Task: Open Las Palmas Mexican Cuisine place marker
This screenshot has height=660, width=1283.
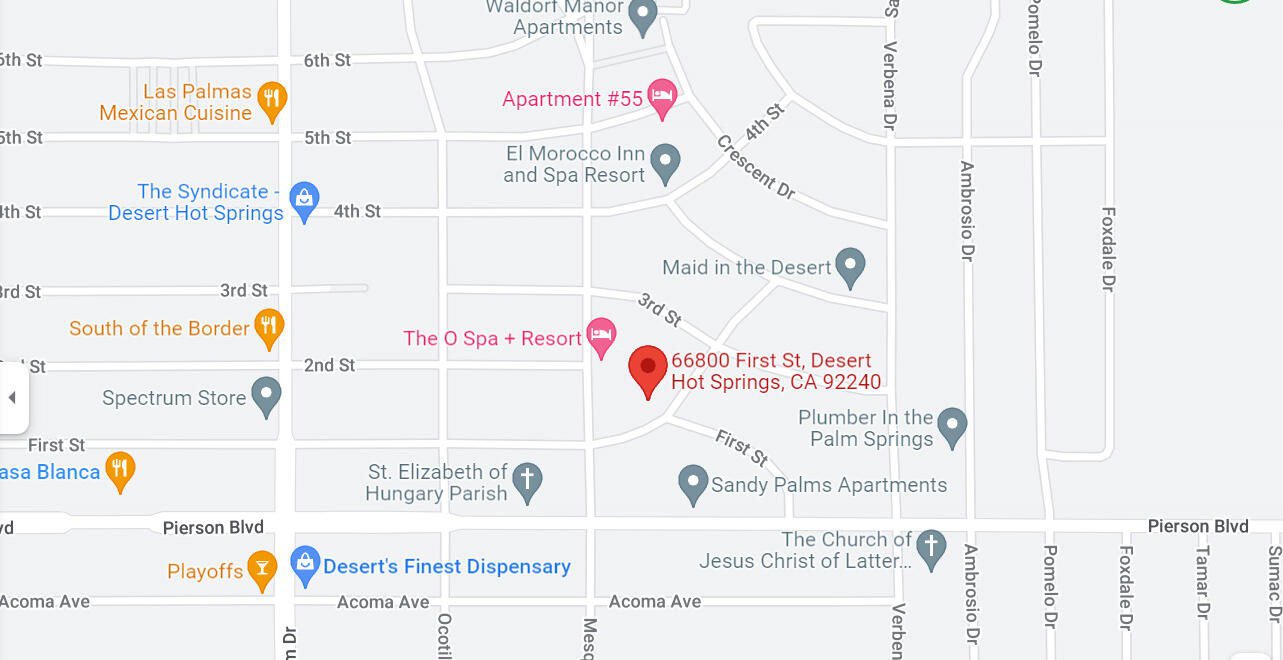Action: [272, 100]
